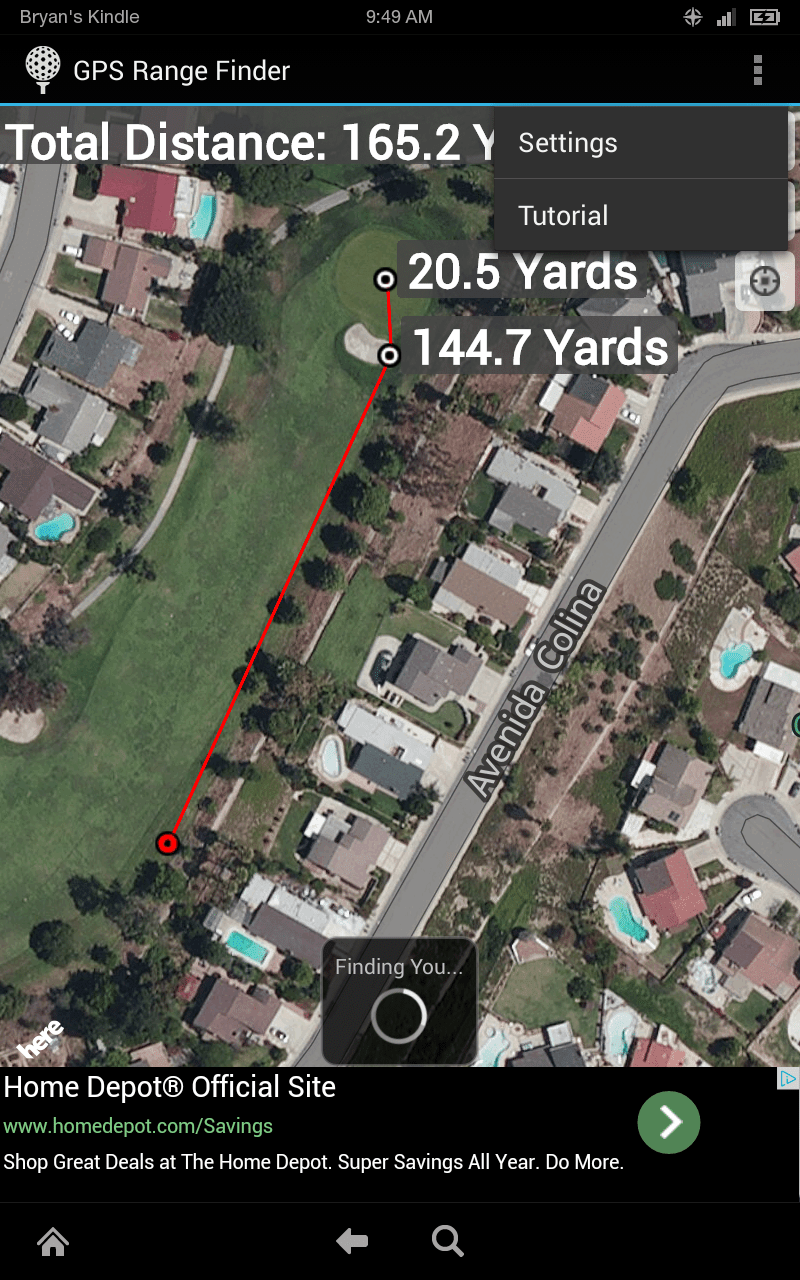Screen dimensions: 800x1280
Task: Tap the three-dot overflow icon
Action: coord(757,70)
